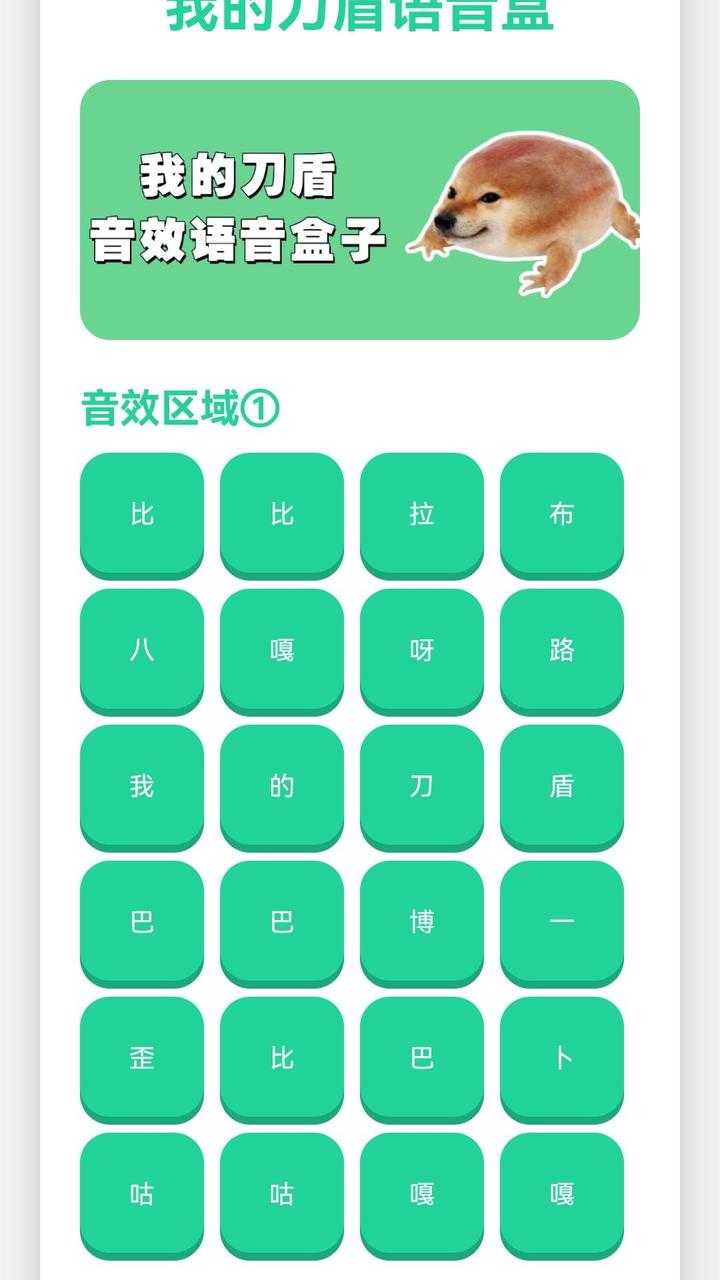Tap the 路 sound button
The image size is (720, 1280).
click(x=562, y=650)
